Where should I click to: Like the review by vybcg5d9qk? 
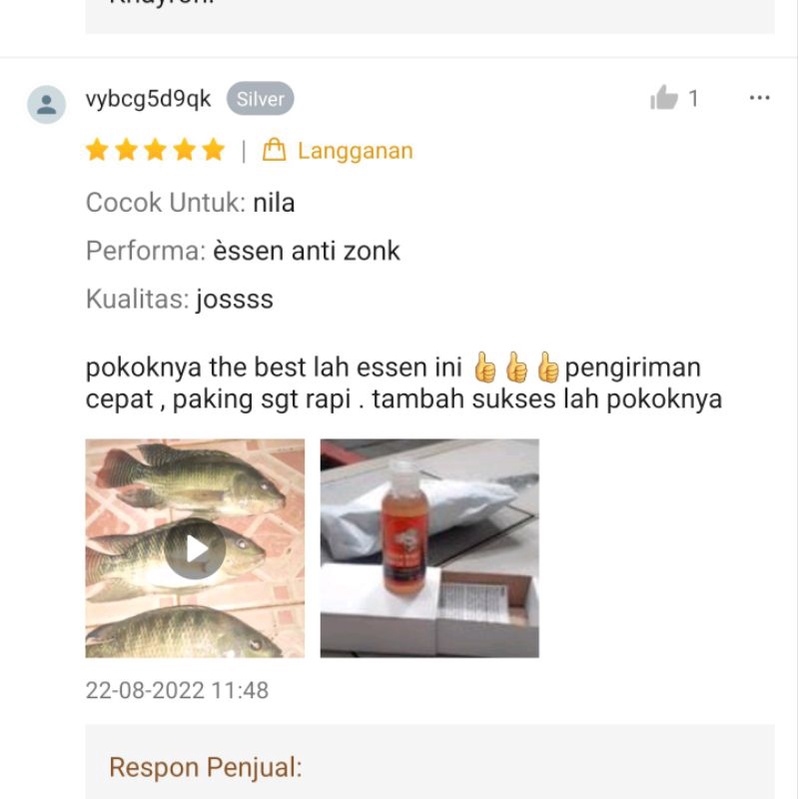click(664, 98)
